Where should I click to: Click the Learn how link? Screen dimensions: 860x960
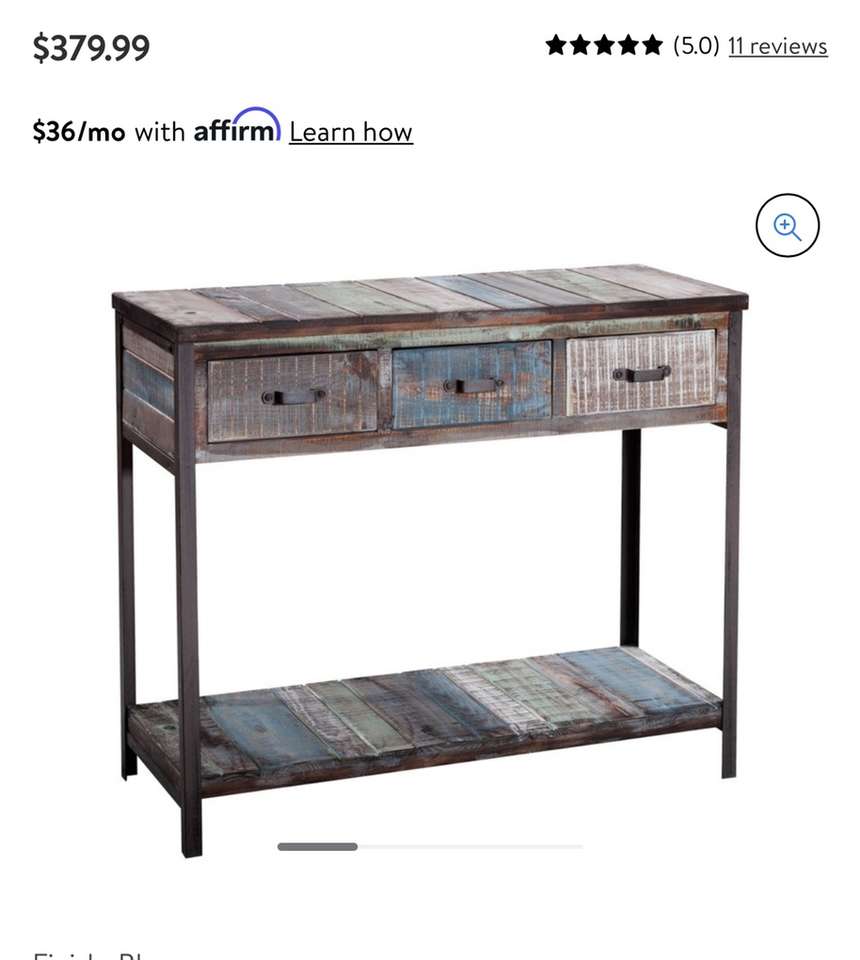[x=350, y=131]
